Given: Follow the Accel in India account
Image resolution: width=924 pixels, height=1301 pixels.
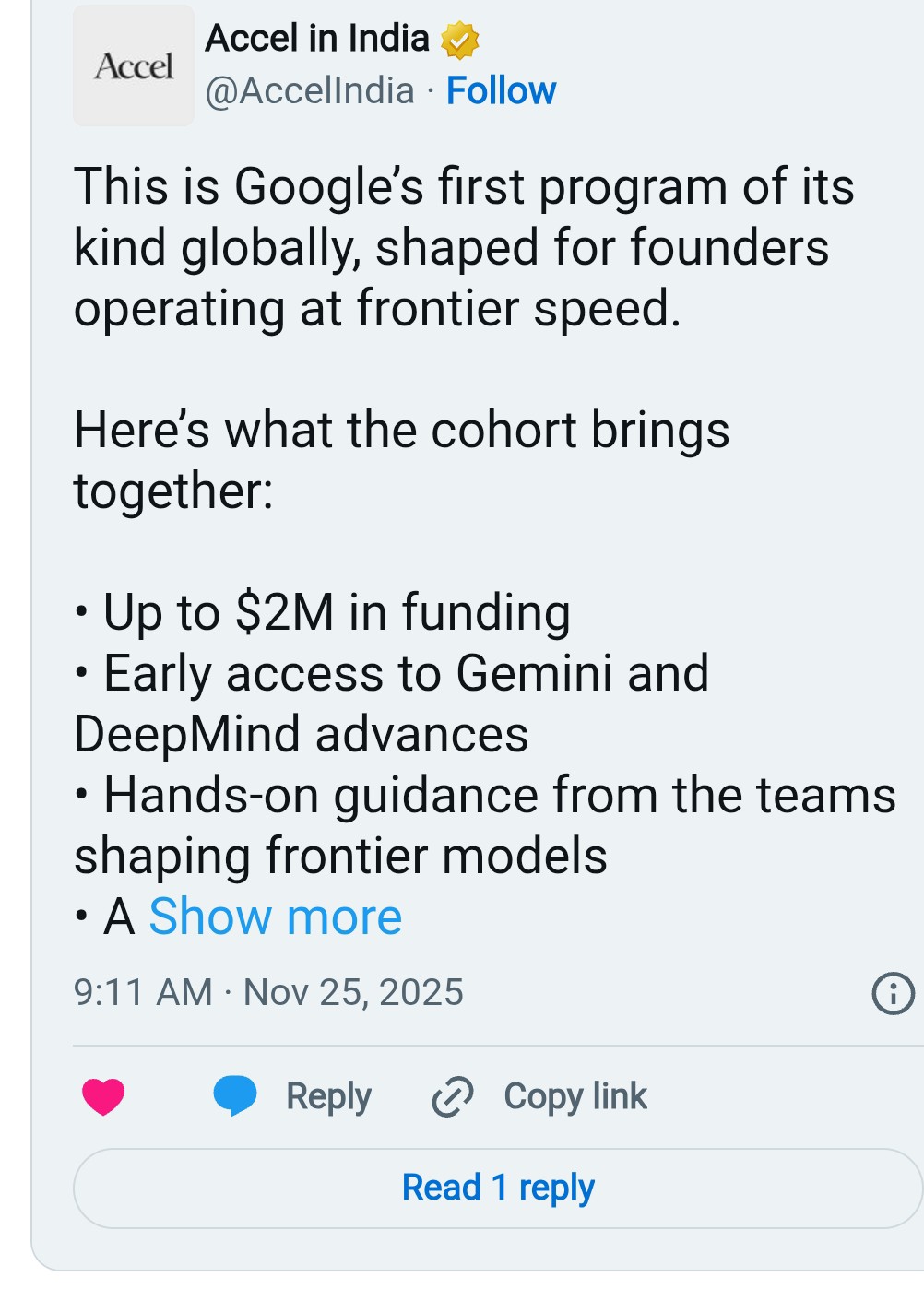Looking at the screenshot, I should (x=501, y=90).
